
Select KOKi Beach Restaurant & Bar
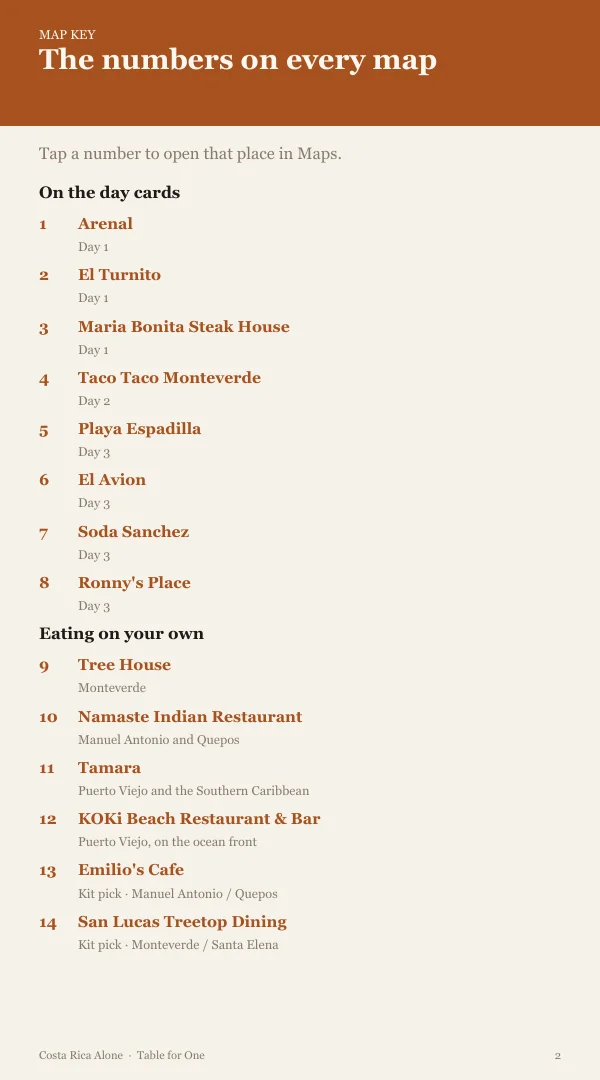(x=199, y=819)
